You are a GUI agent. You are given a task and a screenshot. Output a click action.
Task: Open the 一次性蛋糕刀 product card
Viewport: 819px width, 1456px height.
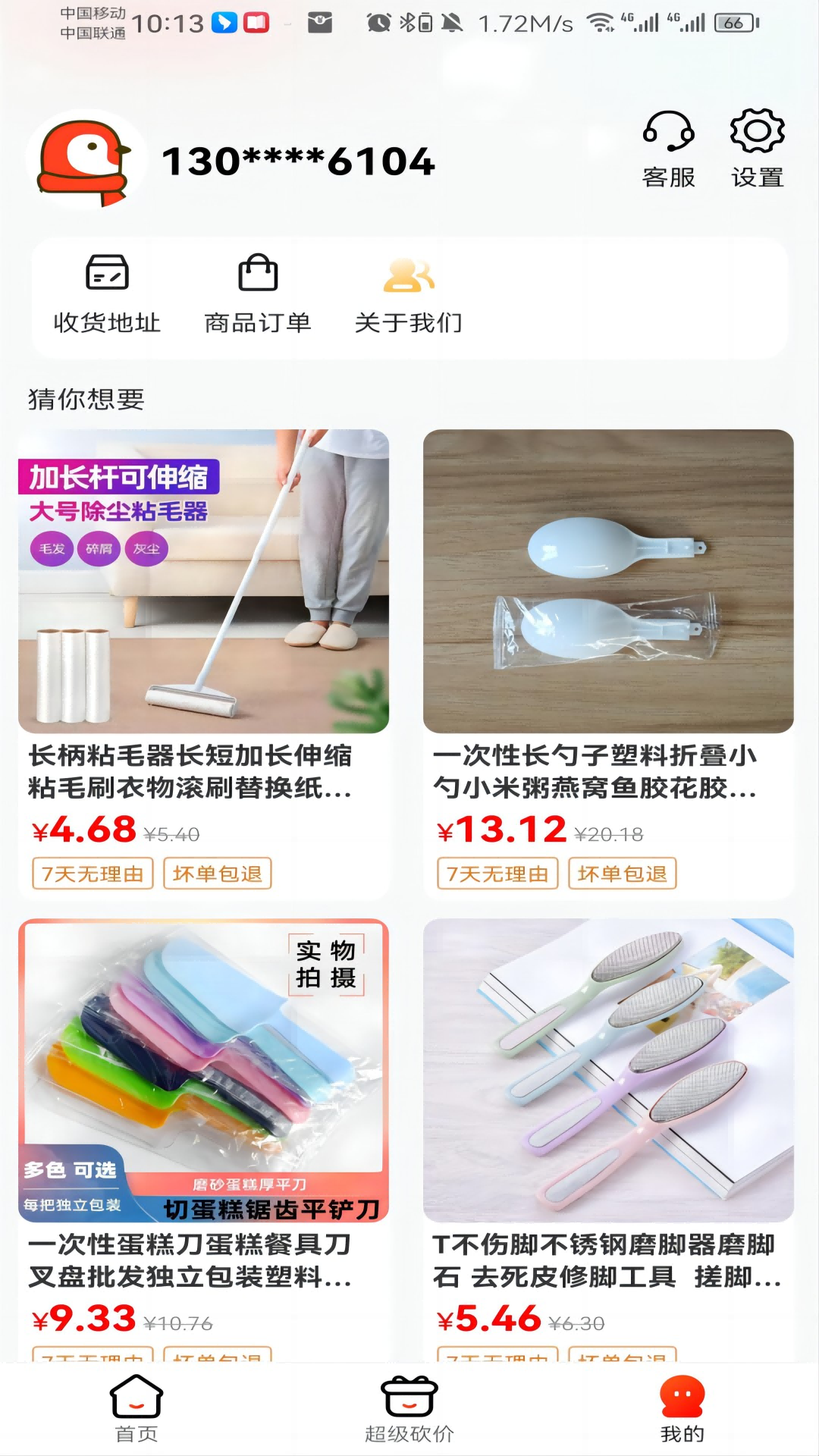[204, 1140]
